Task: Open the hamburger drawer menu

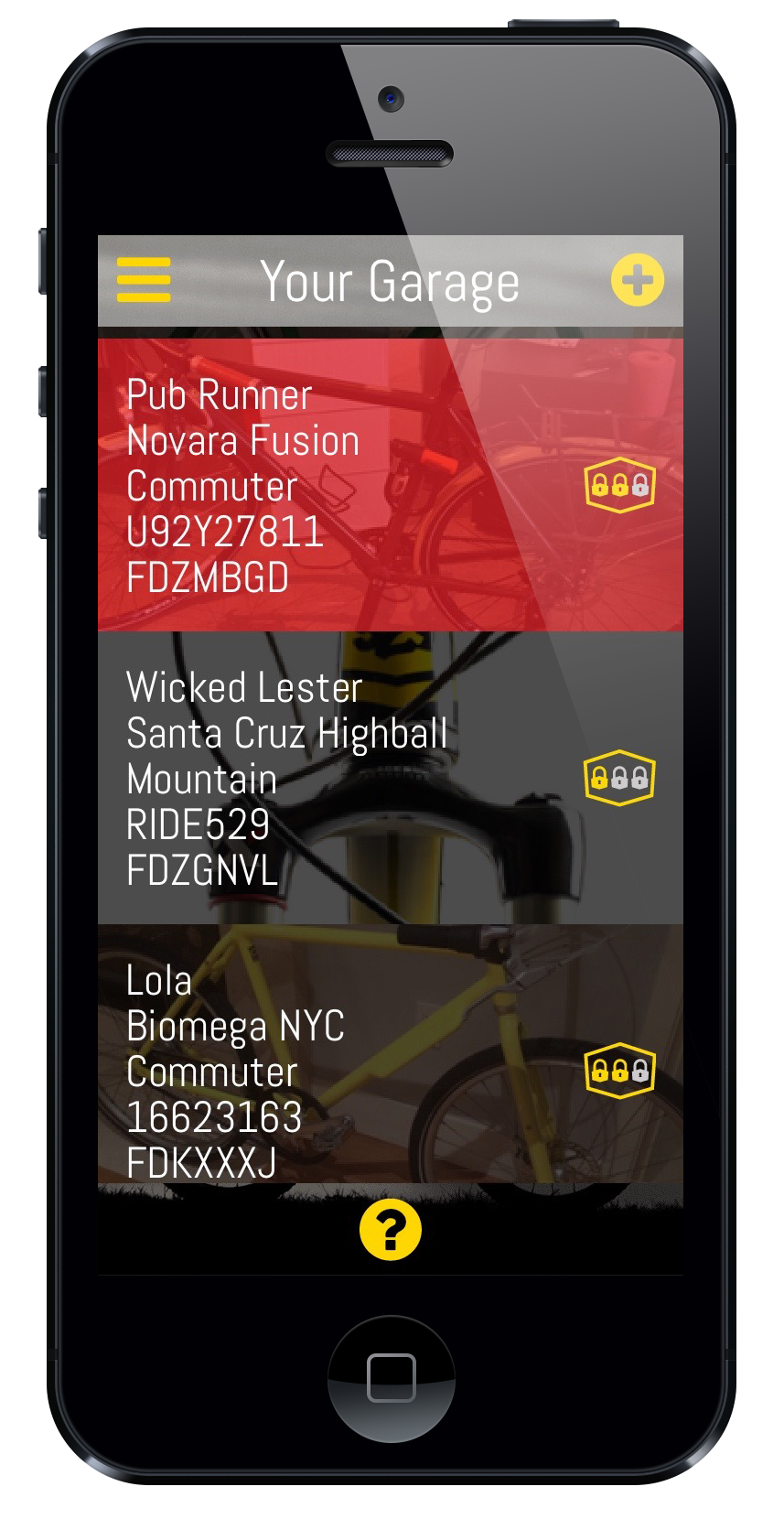Action: point(144,280)
